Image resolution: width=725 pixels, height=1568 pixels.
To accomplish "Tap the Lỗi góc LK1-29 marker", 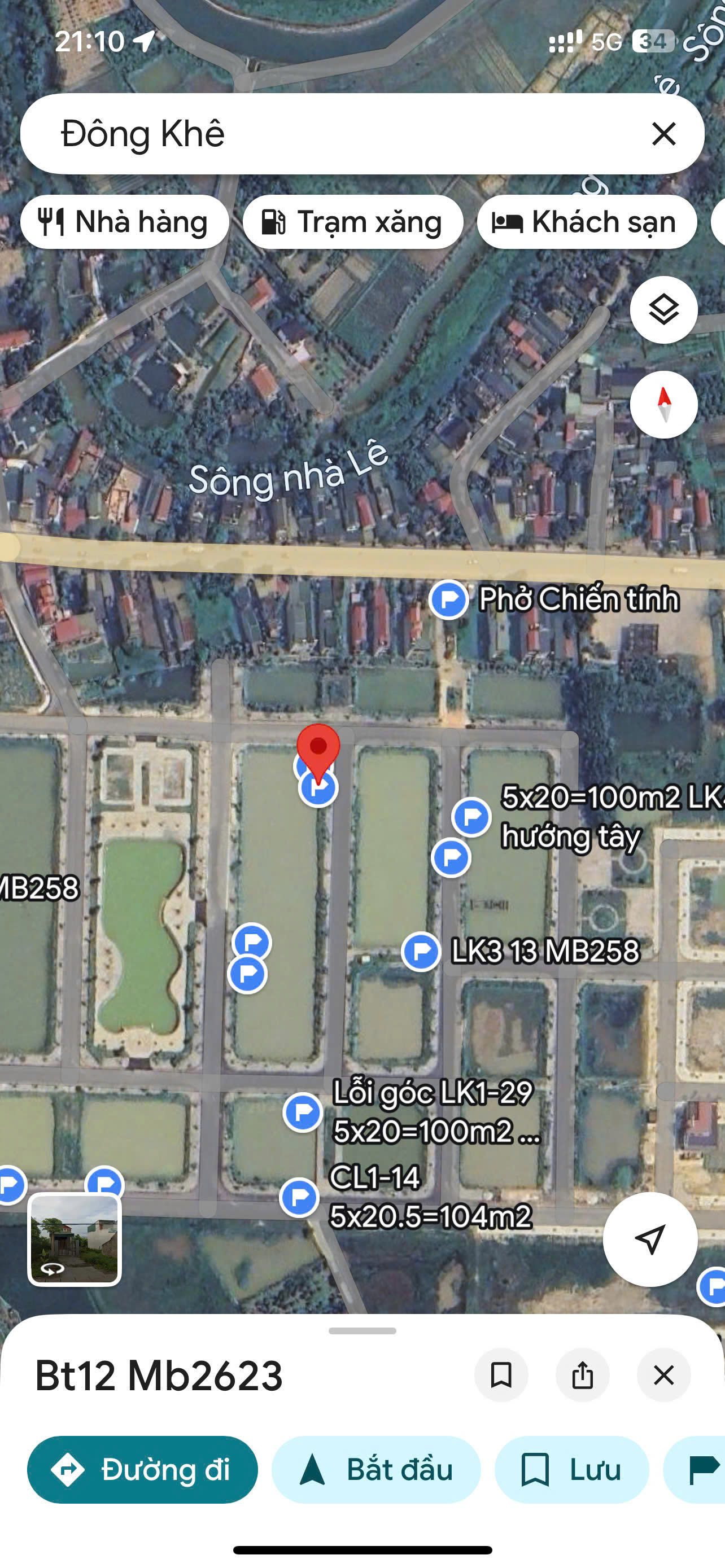I will [x=303, y=1112].
